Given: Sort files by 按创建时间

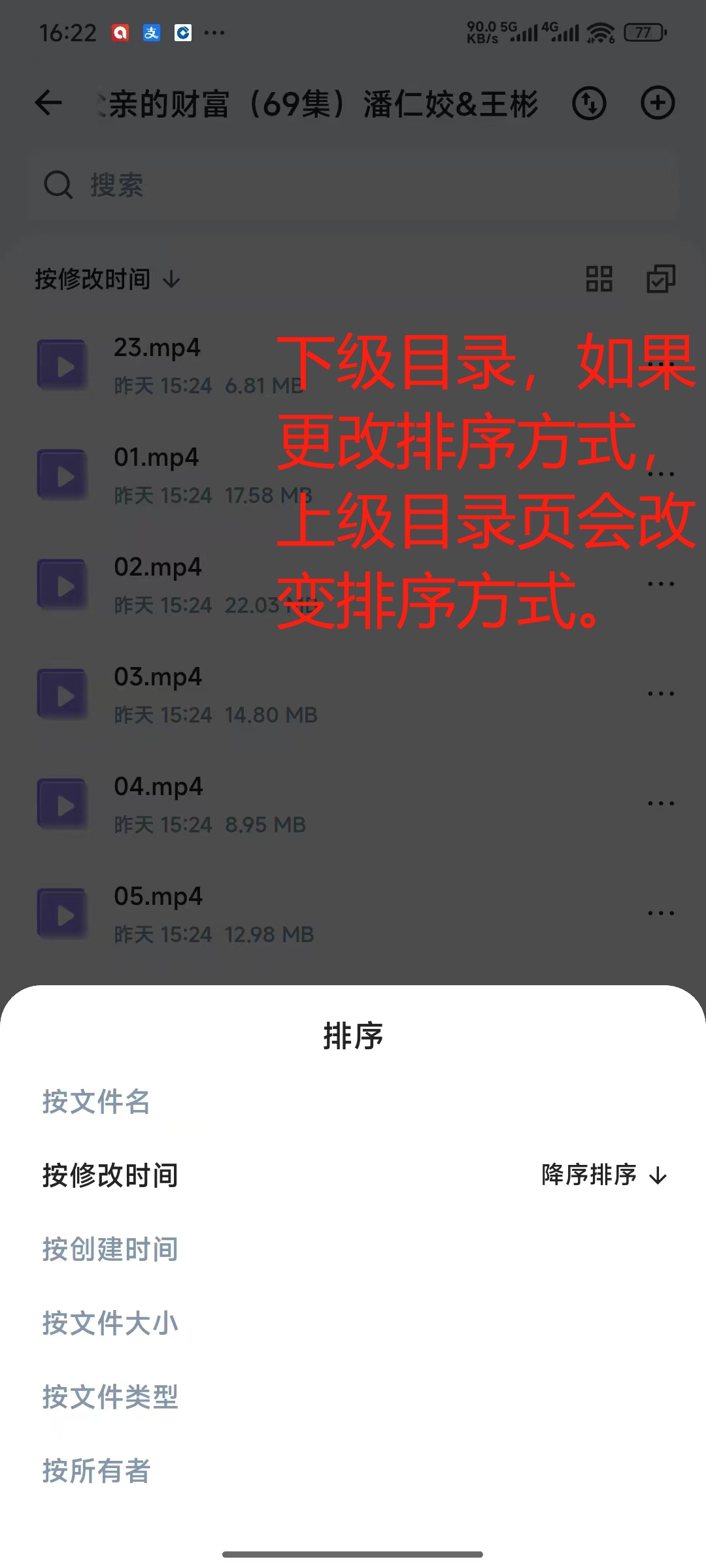Looking at the screenshot, I should click(x=110, y=1249).
